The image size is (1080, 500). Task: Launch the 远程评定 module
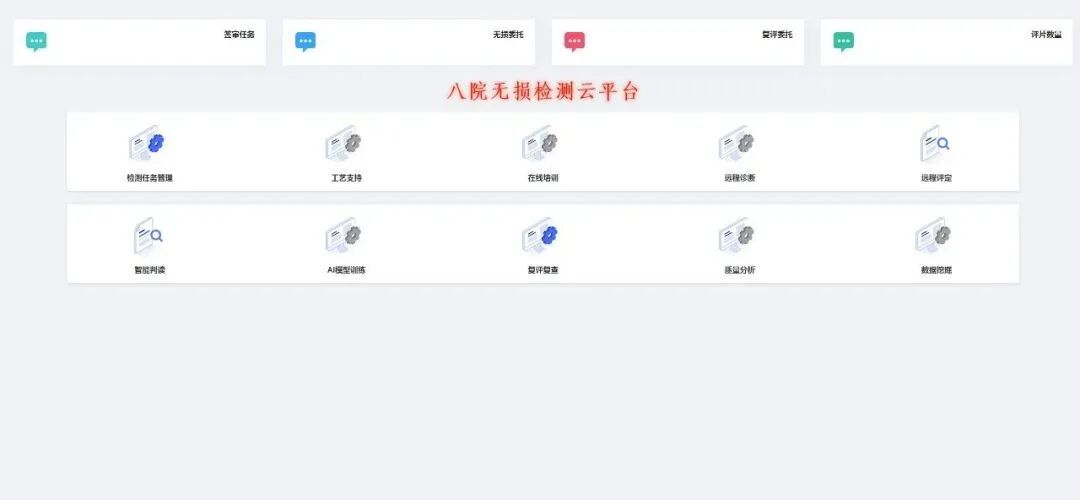936,153
